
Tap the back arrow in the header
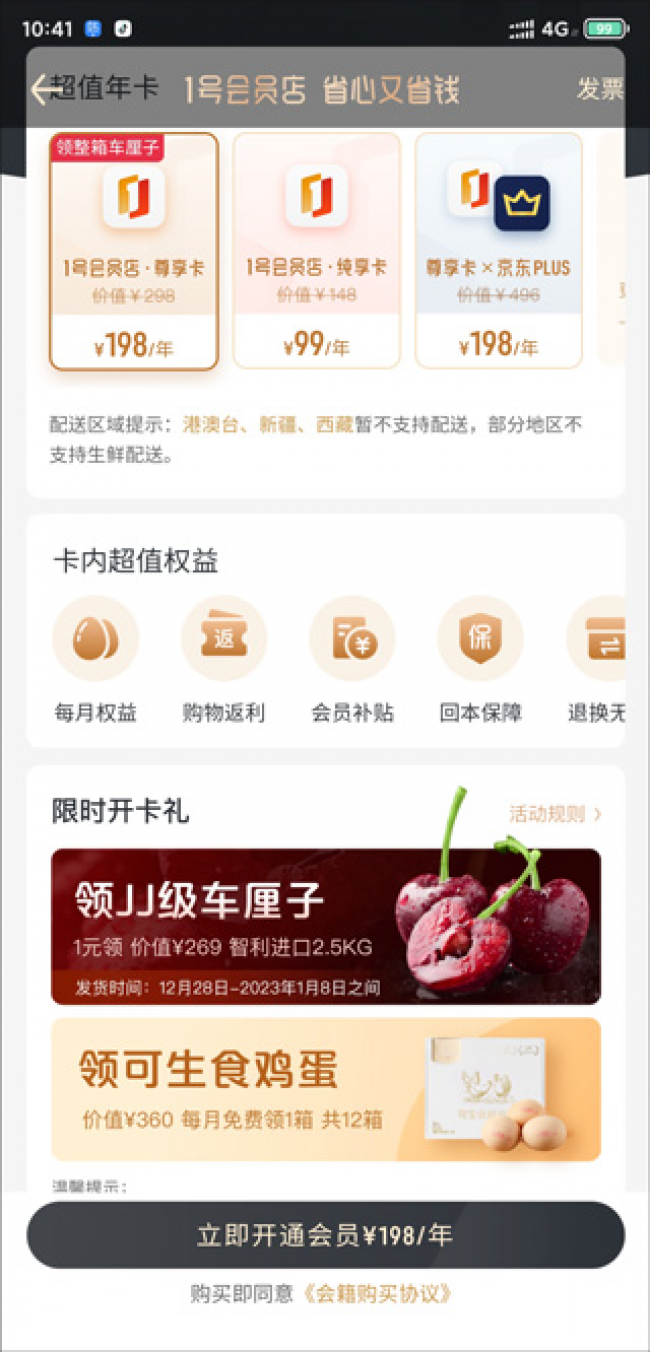click(x=42, y=89)
